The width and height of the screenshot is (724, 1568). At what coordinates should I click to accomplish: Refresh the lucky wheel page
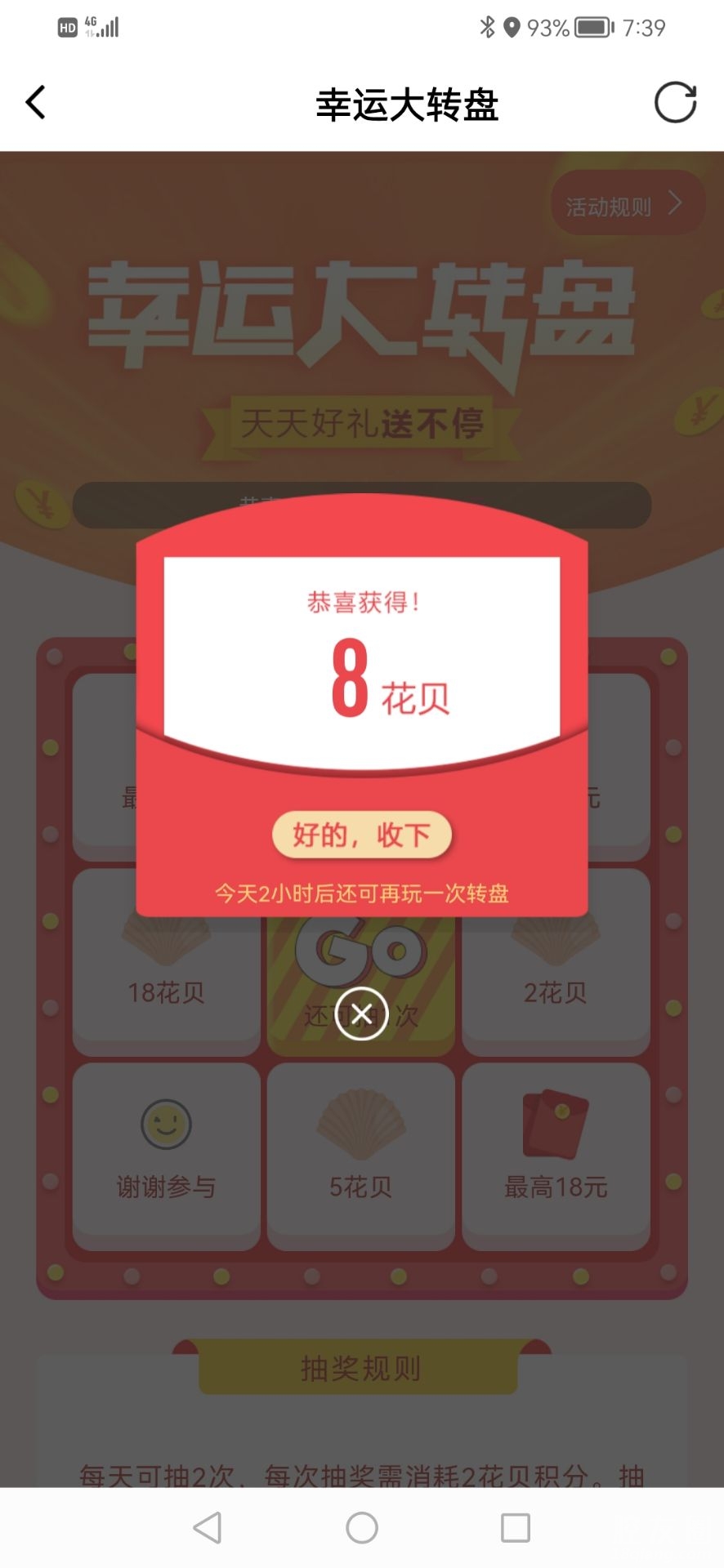point(675,103)
